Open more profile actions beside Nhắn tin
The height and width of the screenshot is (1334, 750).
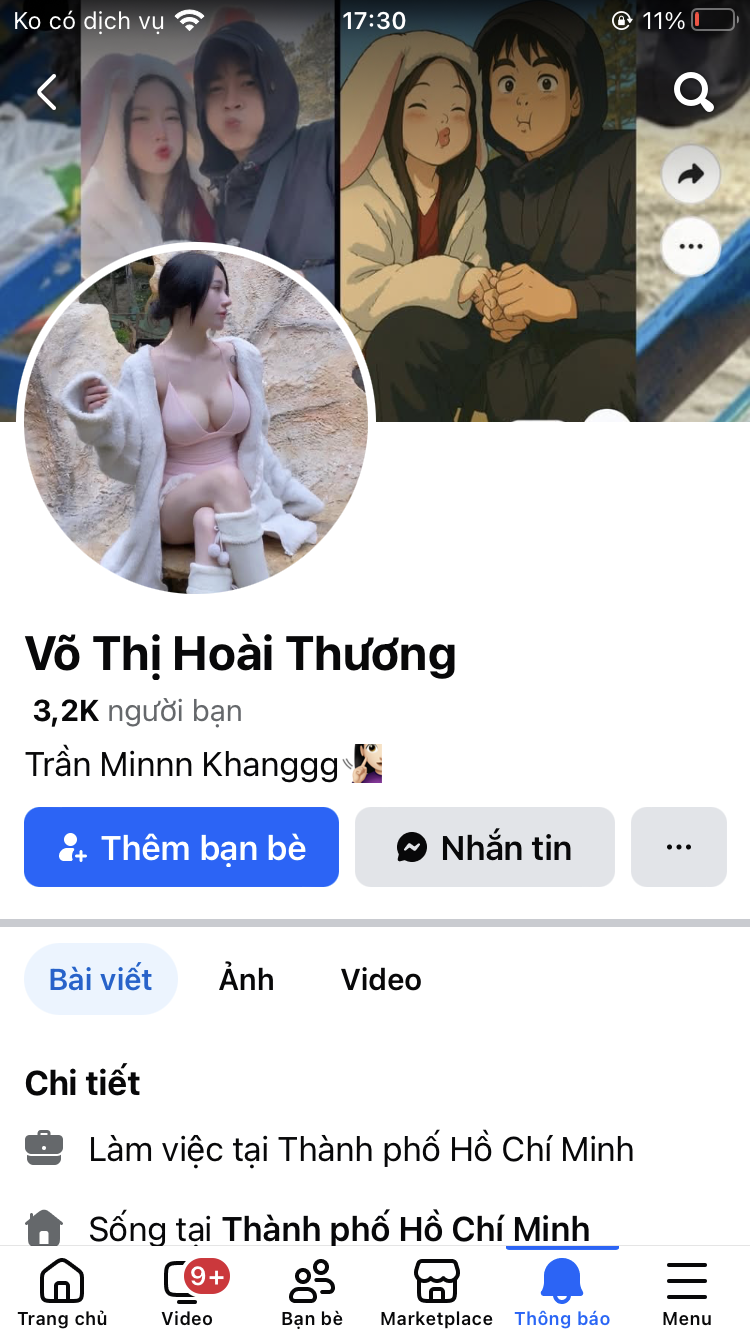[x=678, y=847]
